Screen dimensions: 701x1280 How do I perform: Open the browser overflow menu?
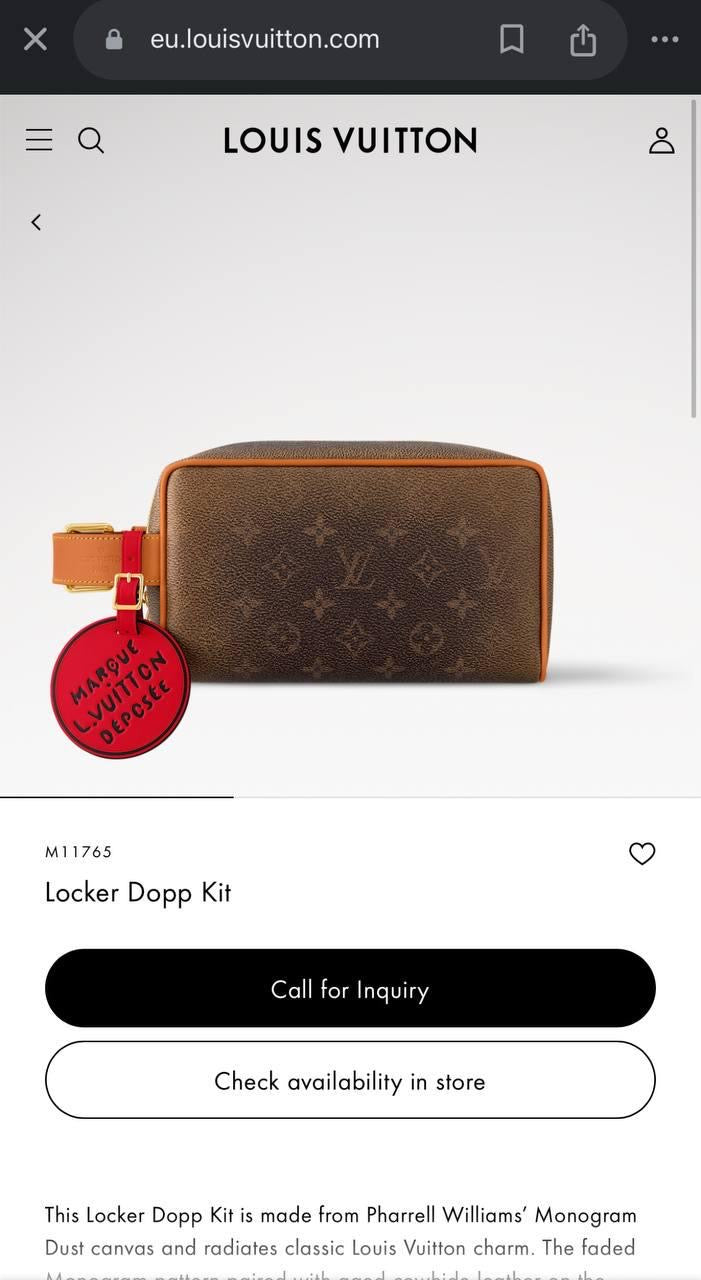click(x=664, y=40)
